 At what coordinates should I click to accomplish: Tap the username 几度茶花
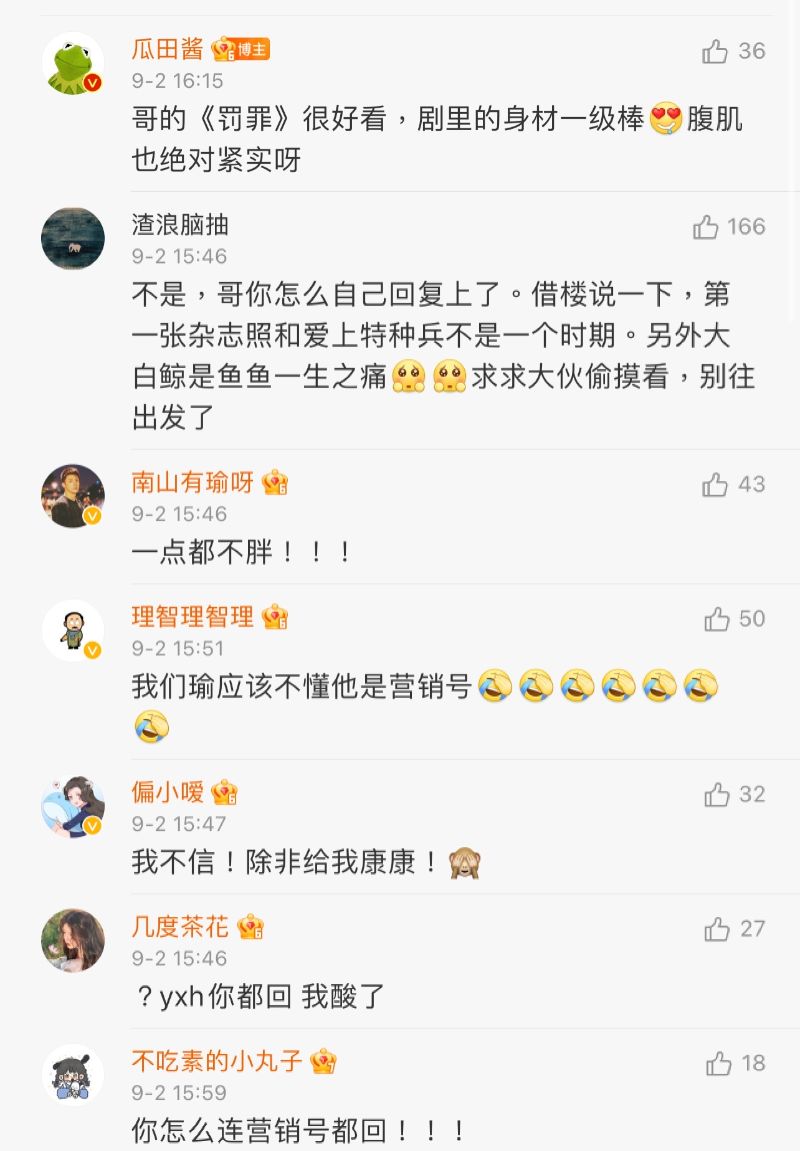181,928
